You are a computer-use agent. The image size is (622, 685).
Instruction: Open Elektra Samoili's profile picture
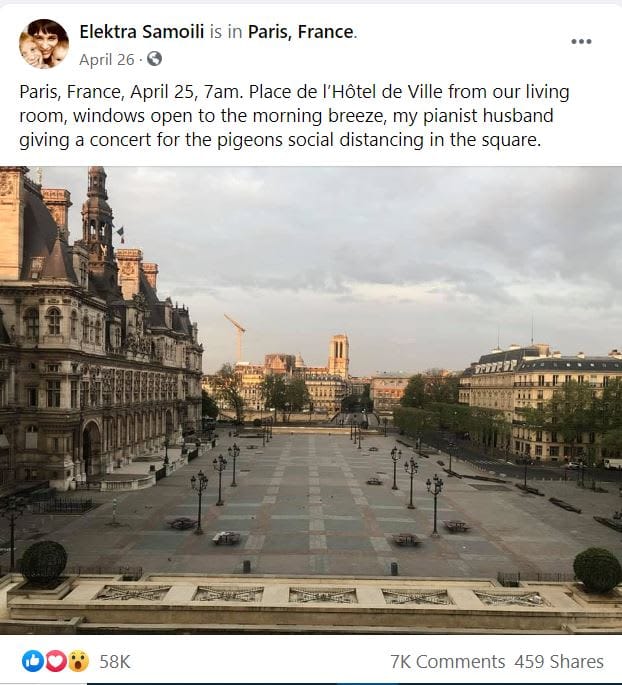pos(44,44)
